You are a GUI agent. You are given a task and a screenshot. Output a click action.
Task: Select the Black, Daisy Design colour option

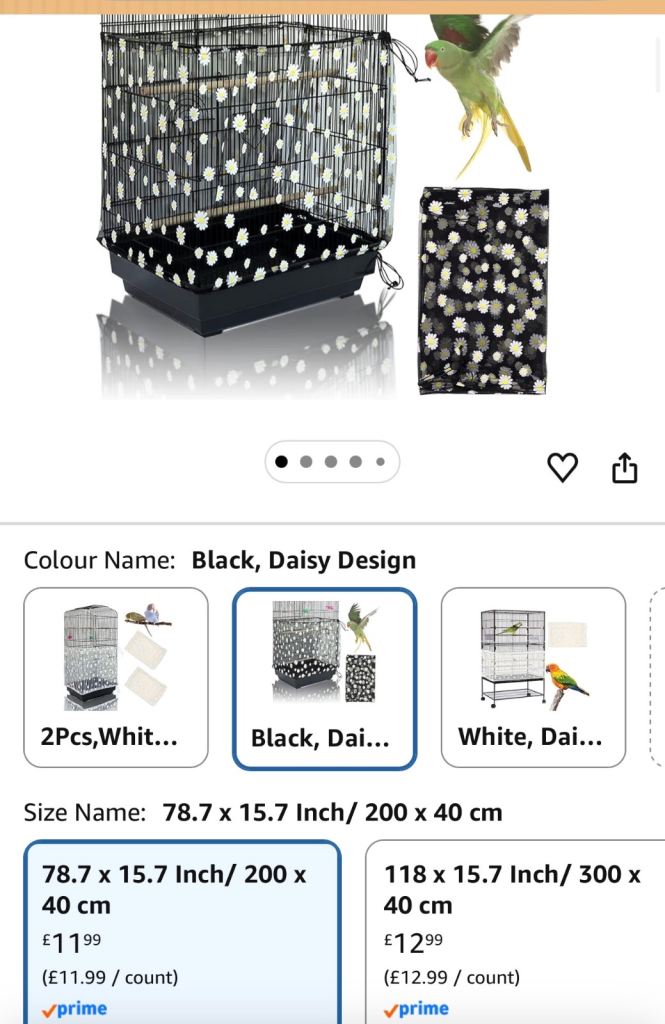pyautogui.click(x=324, y=678)
